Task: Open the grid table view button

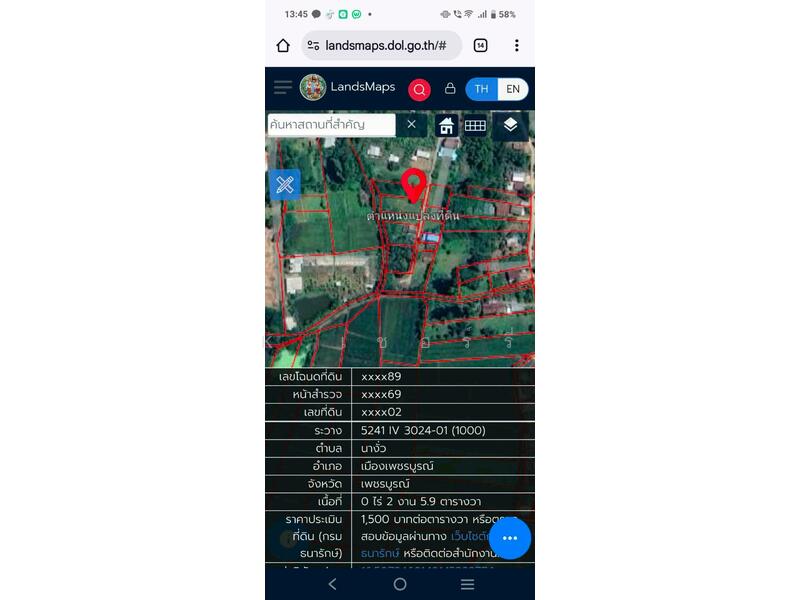Action: pyautogui.click(x=475, y=125)
